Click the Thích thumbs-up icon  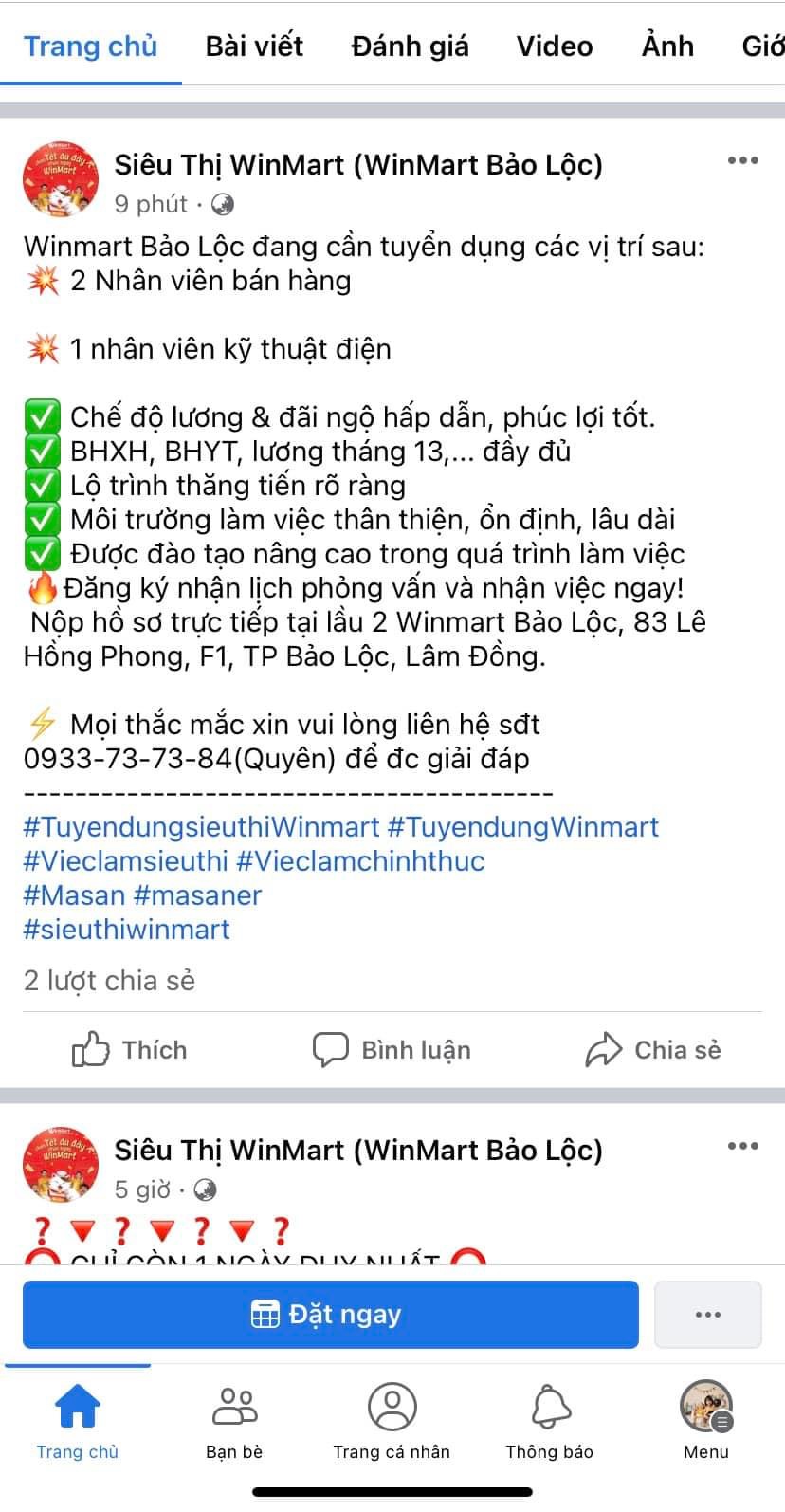pos(91,1049)
